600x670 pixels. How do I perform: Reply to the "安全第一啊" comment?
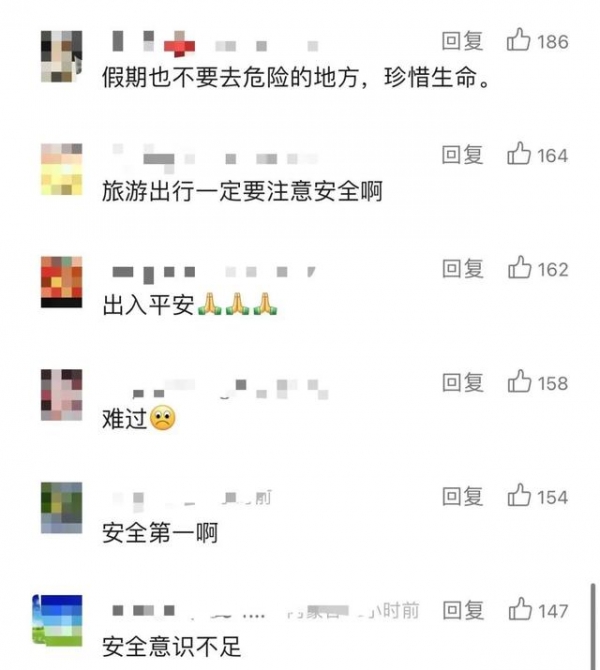(x=463, y=497)
